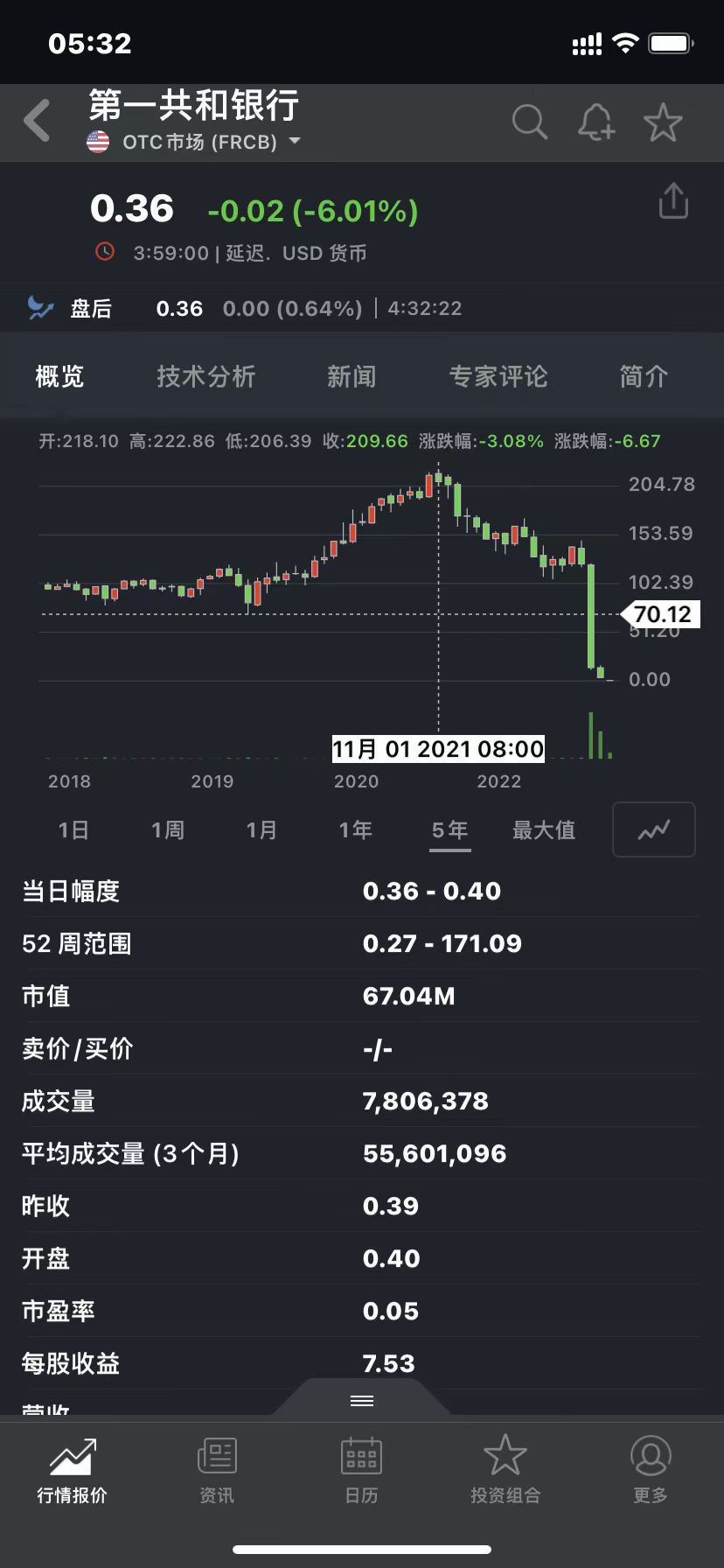Tap the chart type button
This screenshot has height=1568, width=724.
pos(654,829)
